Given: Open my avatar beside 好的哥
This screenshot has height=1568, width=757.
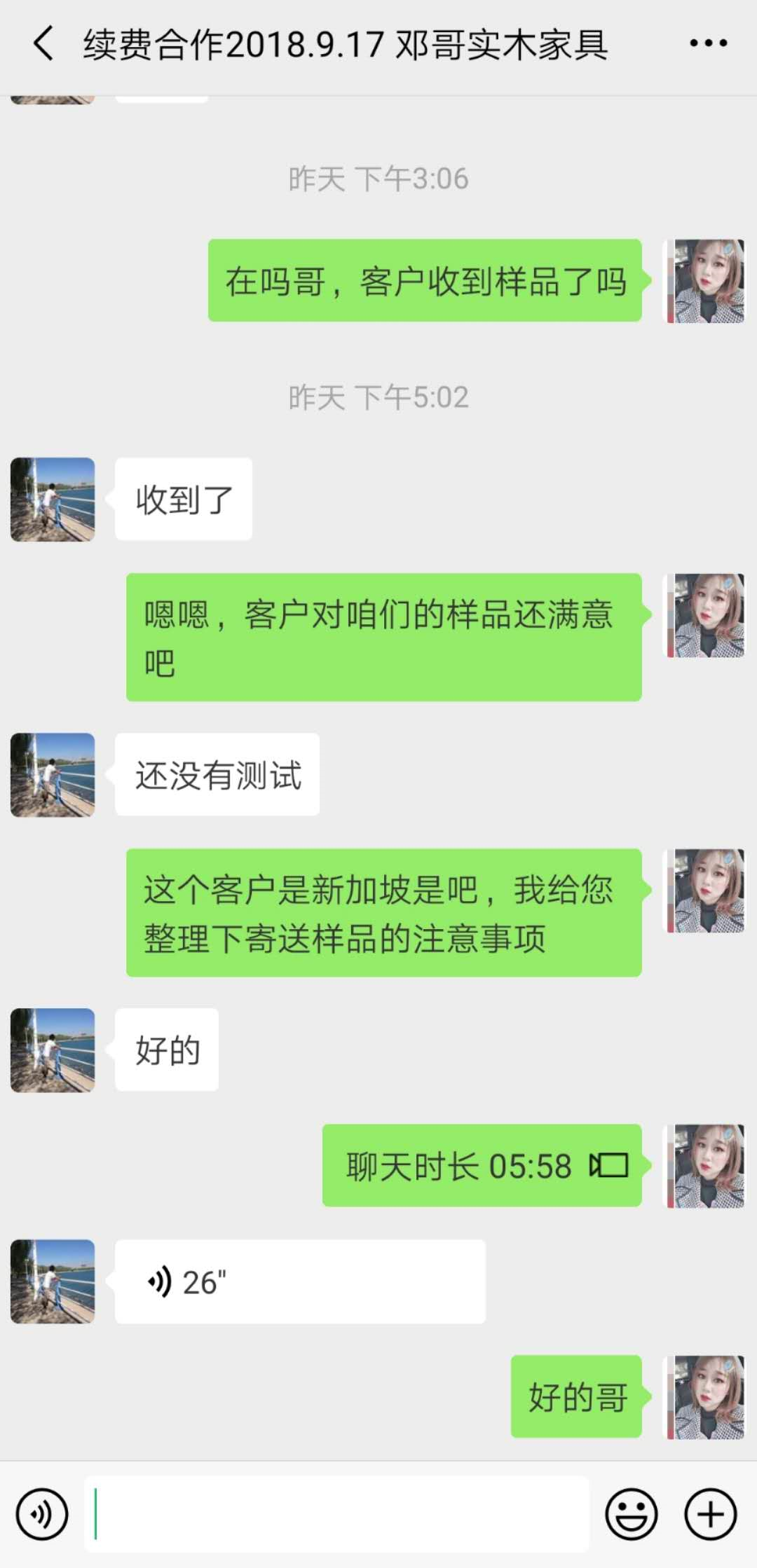Looking at the screenshot, I should 704,1397.
